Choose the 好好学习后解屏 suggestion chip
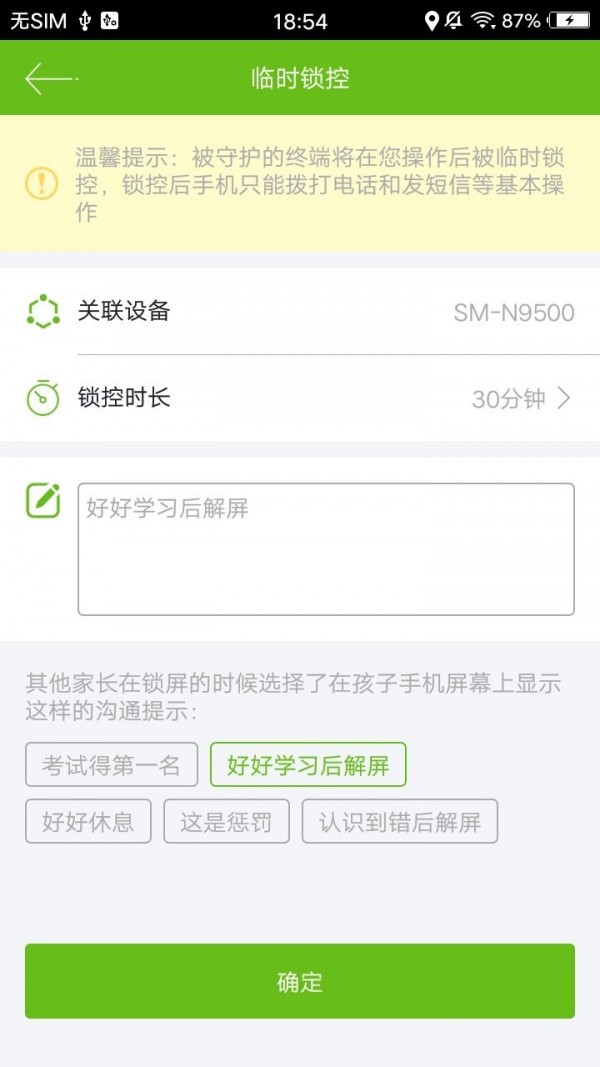Viewport: 600px width, 1067px height. click(308, 764)
